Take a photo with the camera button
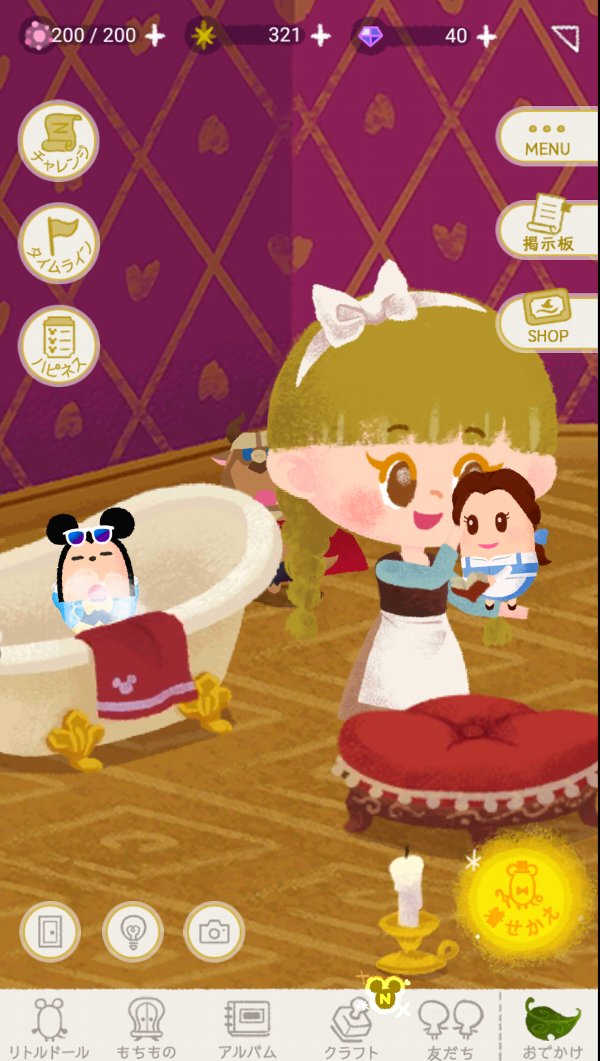Viewport: 600px width, 1061px height. (214, 932)
